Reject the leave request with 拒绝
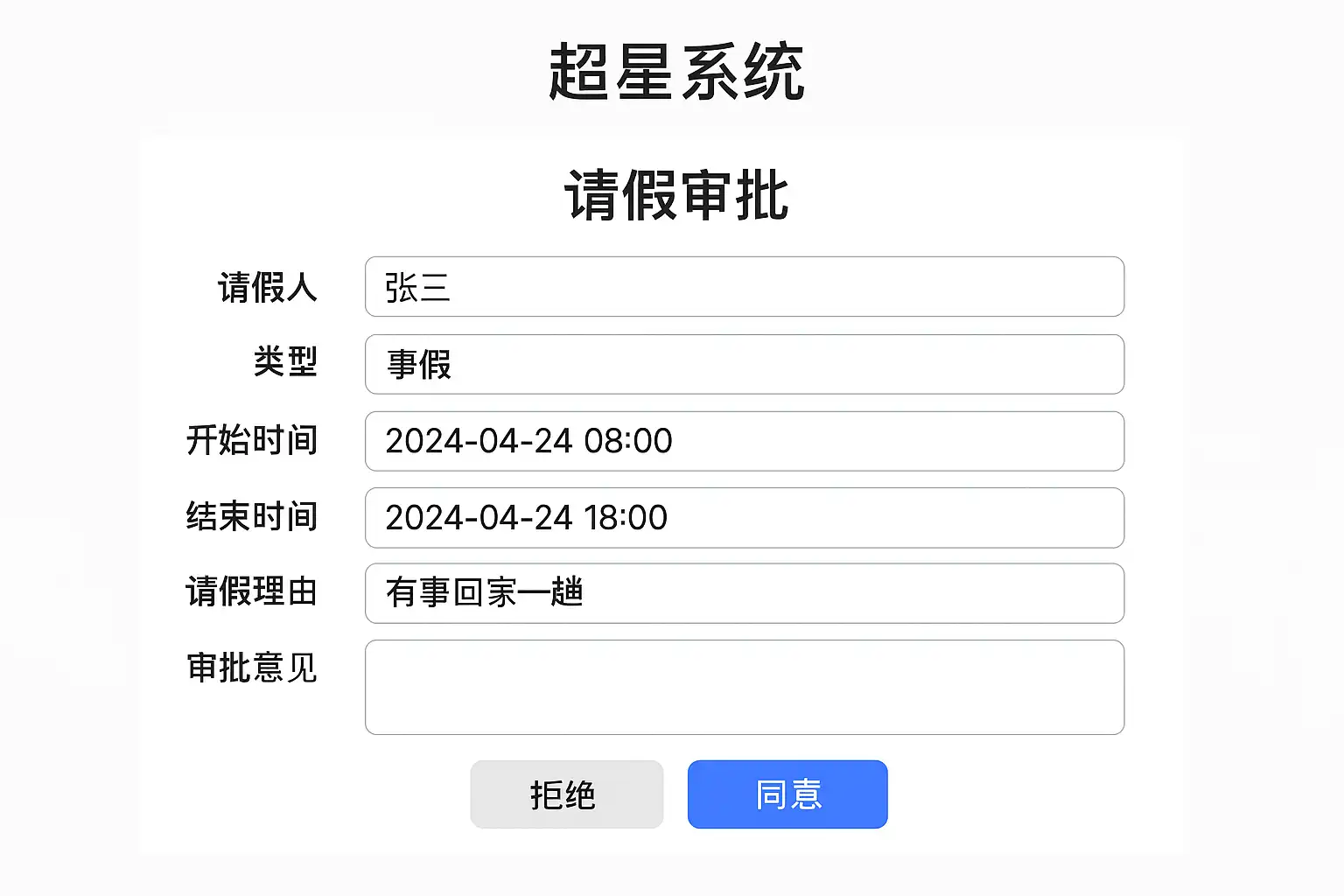Viewport: 1344px width, 896px height. pyautogui.click(x=566, y=794)
